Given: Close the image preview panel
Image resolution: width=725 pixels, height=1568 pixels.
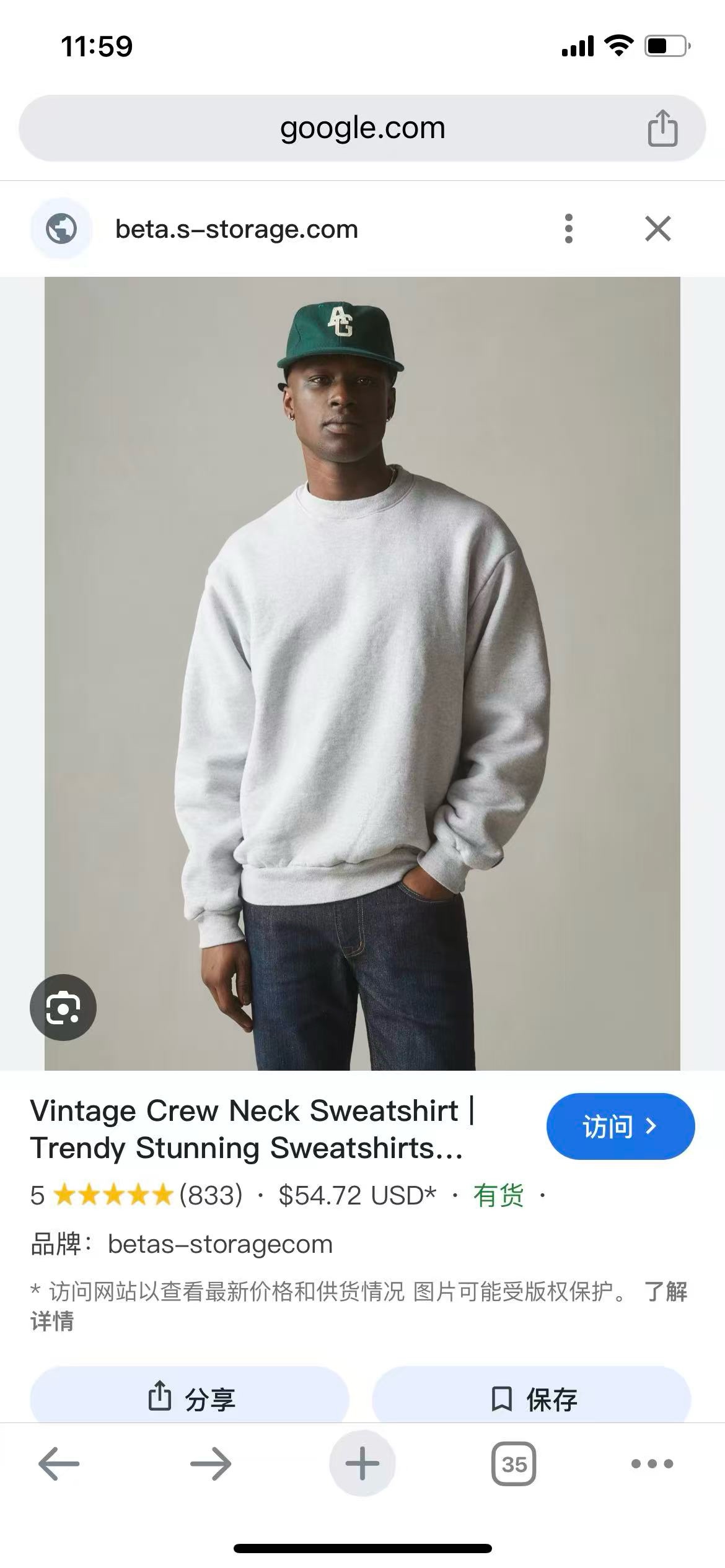Looking at the screenshot, I should coord(657,229).
